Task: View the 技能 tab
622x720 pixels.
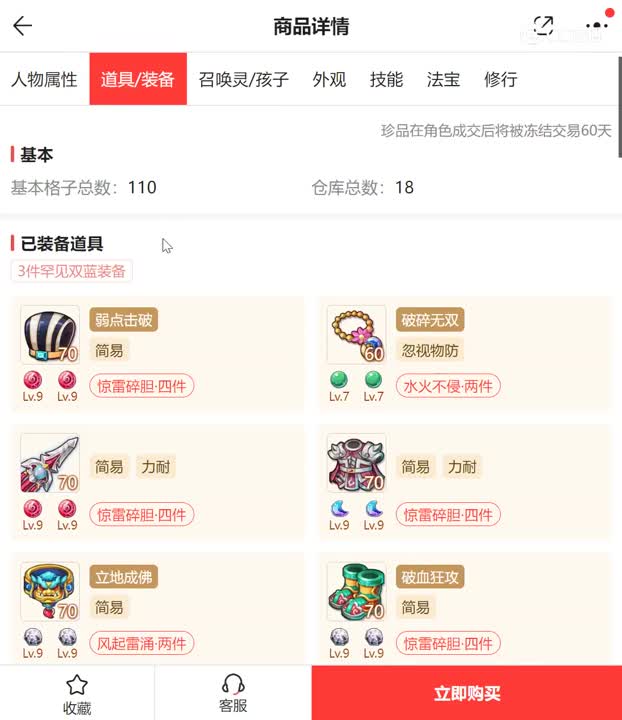Action: point(386,80)
